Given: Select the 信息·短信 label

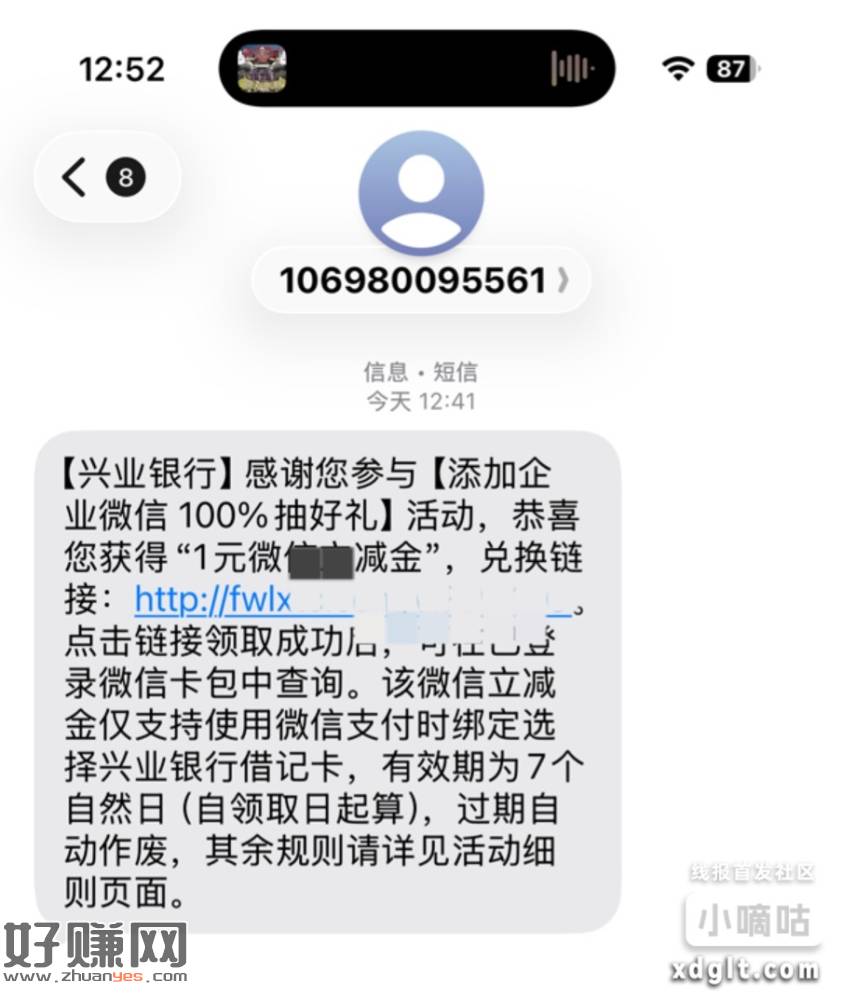Looking at the screenshot, I should coord(421,372).
